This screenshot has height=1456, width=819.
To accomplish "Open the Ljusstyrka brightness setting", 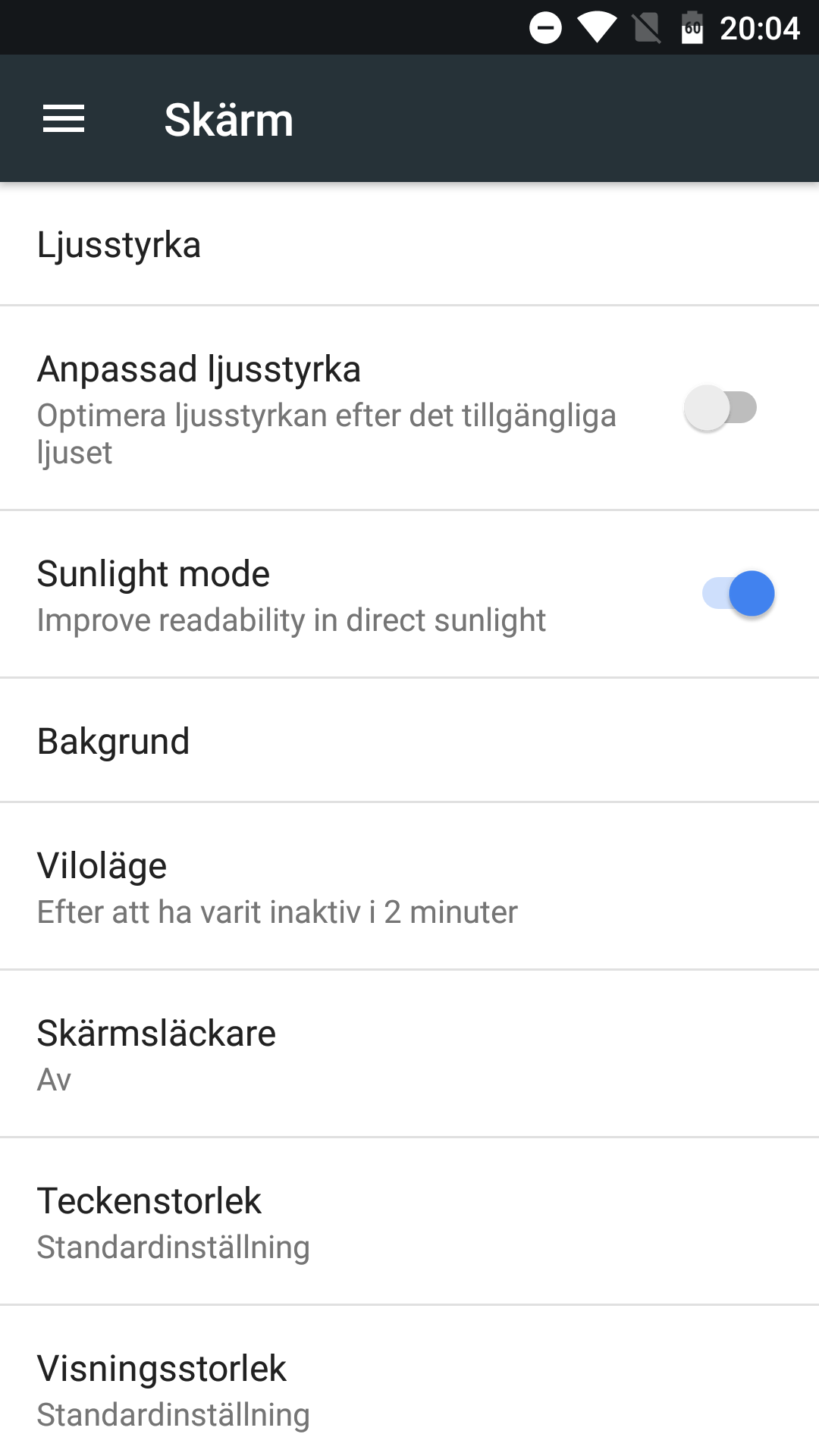I will [x=409, y=244].
